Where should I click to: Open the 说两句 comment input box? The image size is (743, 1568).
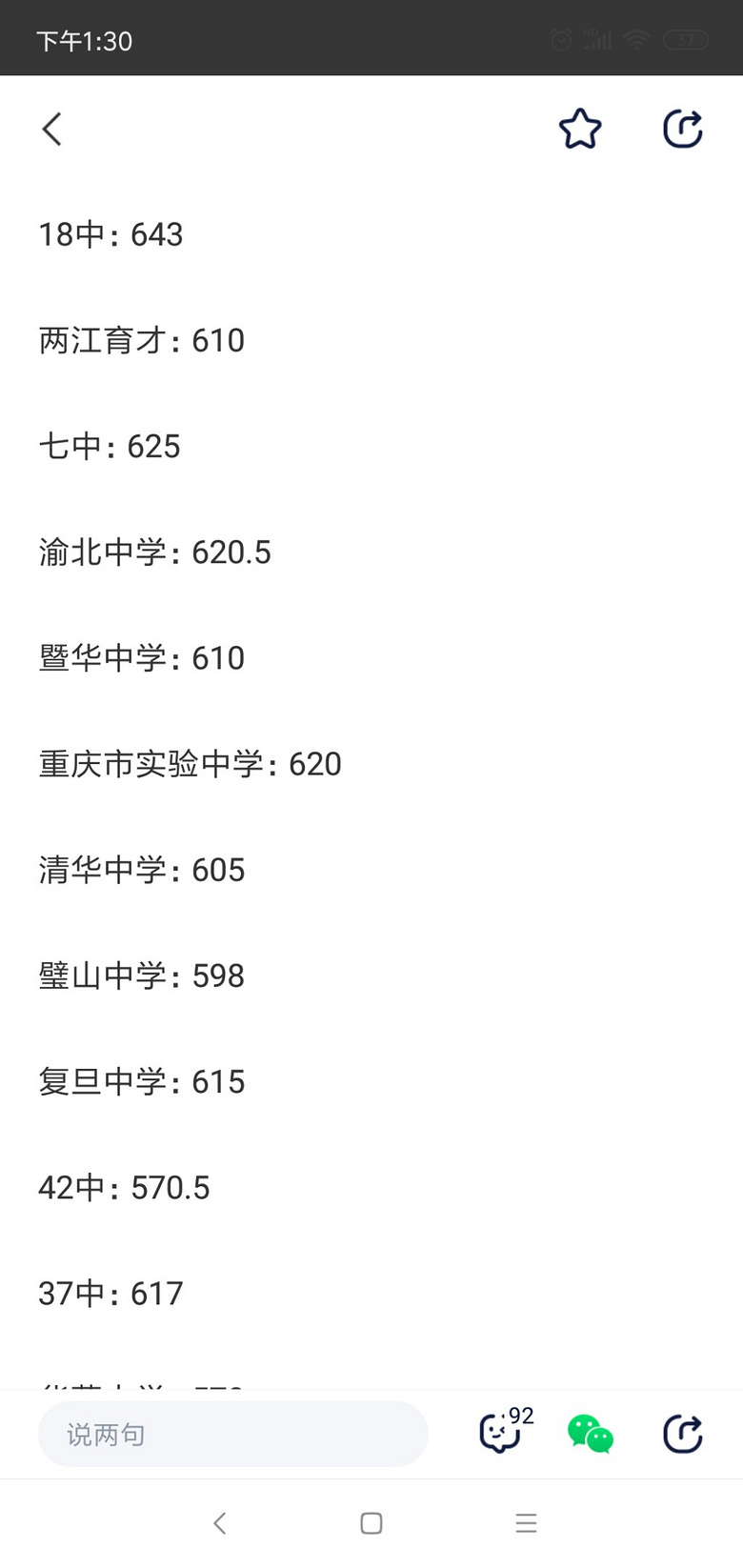point(233,1434)
